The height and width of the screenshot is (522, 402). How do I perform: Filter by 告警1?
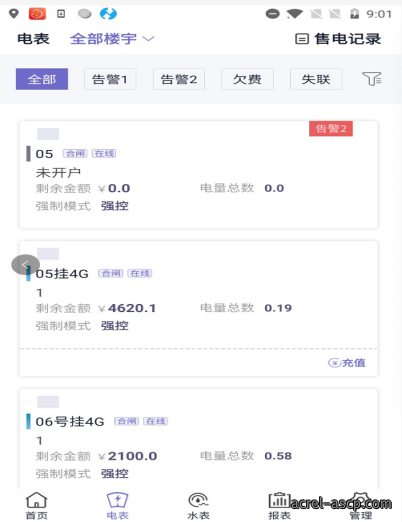[x=110, y=79]
